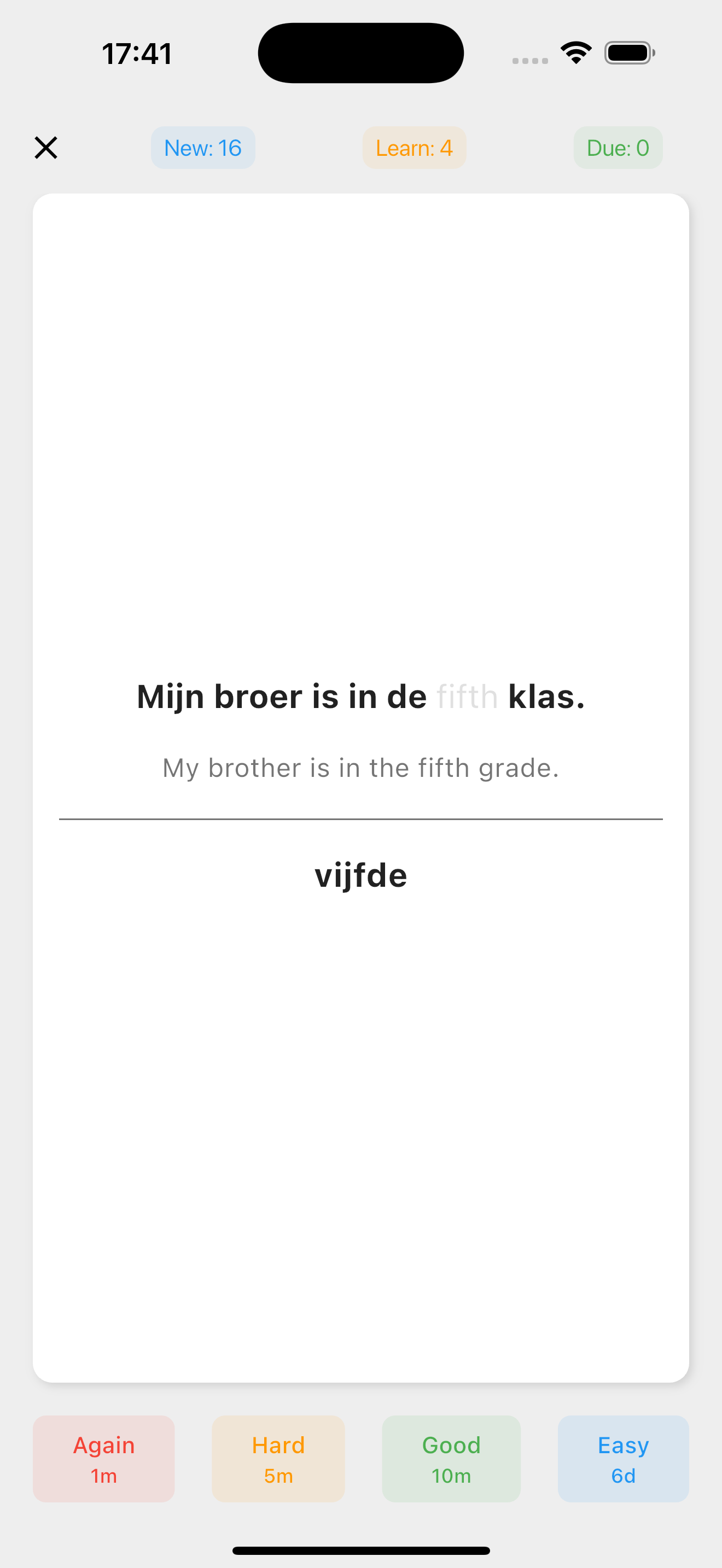Select Easy to review in 6d
722x1568 pixels.
click(623, 1459)
